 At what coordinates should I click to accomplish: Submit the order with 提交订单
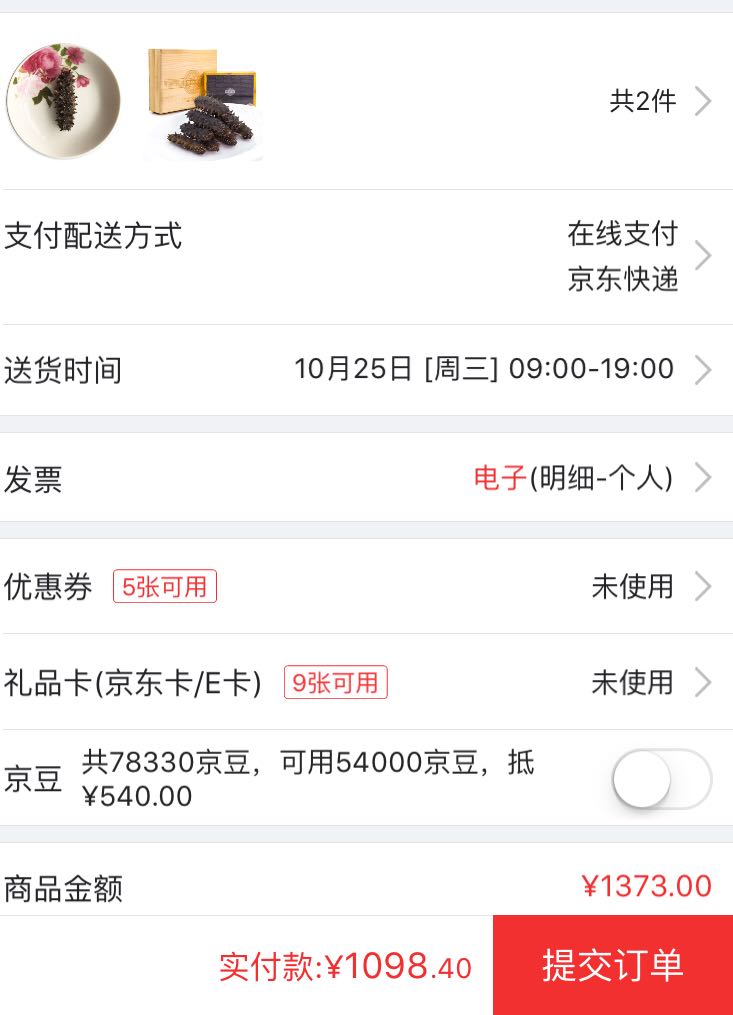[x=612, y=965]
